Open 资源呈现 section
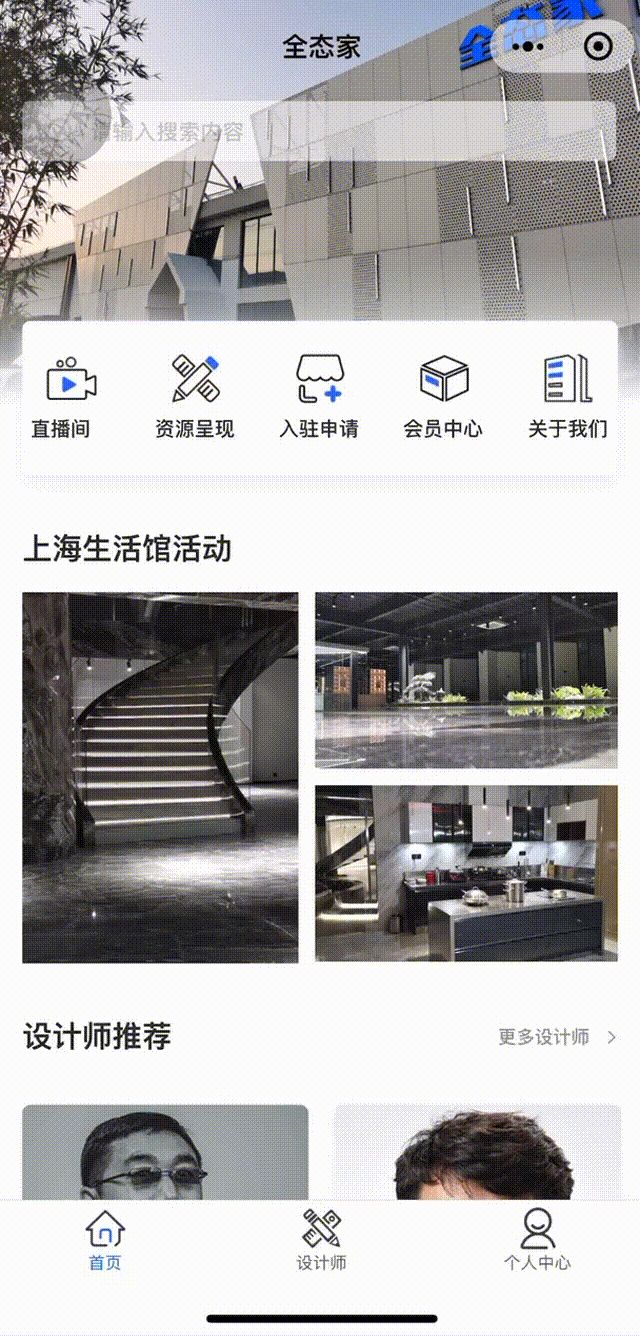This screenshot has width=640, height=1336. 195,396
